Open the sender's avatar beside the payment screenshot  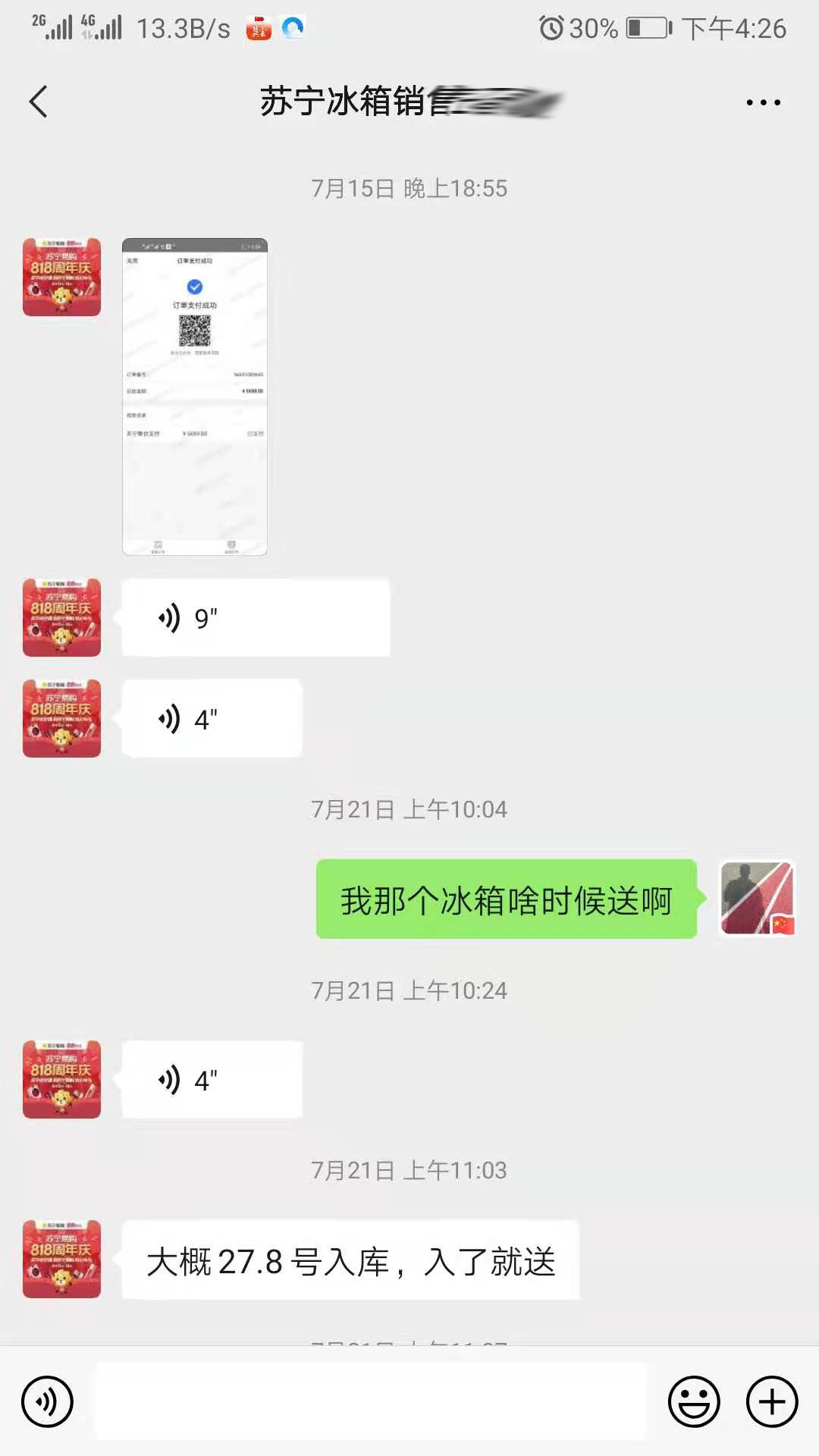pyautogui.click(x=62, y=277)
